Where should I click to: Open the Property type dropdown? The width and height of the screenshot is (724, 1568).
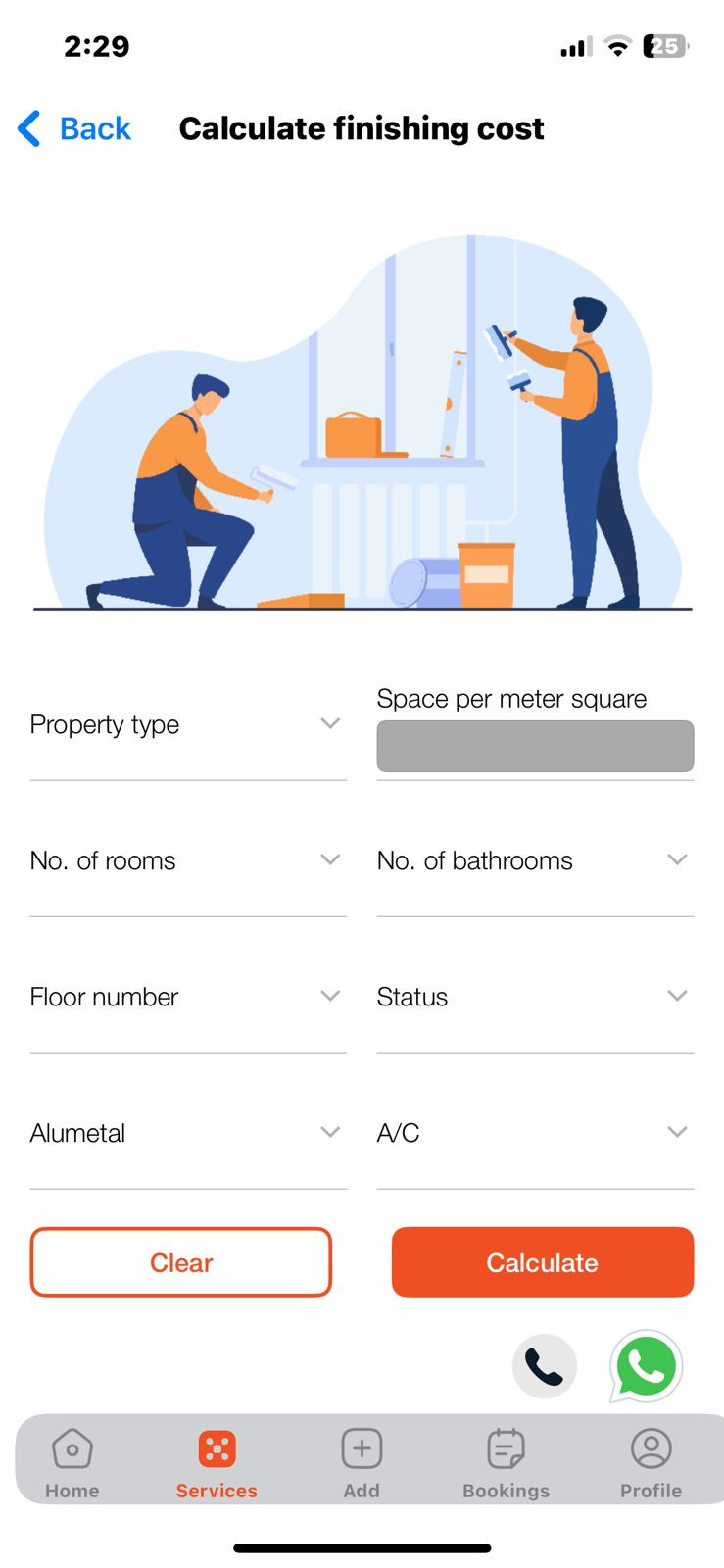coord(186,725)
